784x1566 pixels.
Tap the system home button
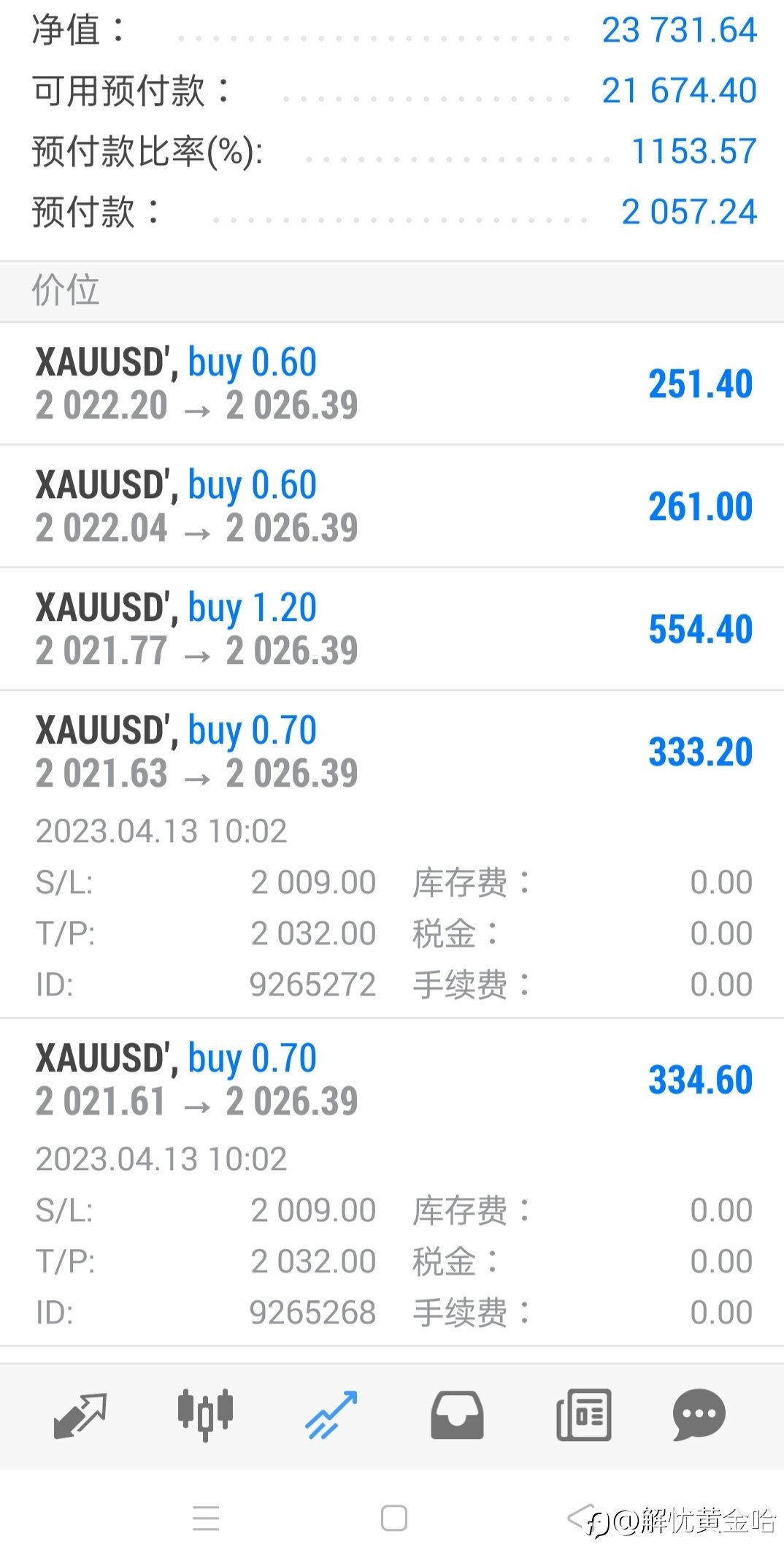[394, 1519]
